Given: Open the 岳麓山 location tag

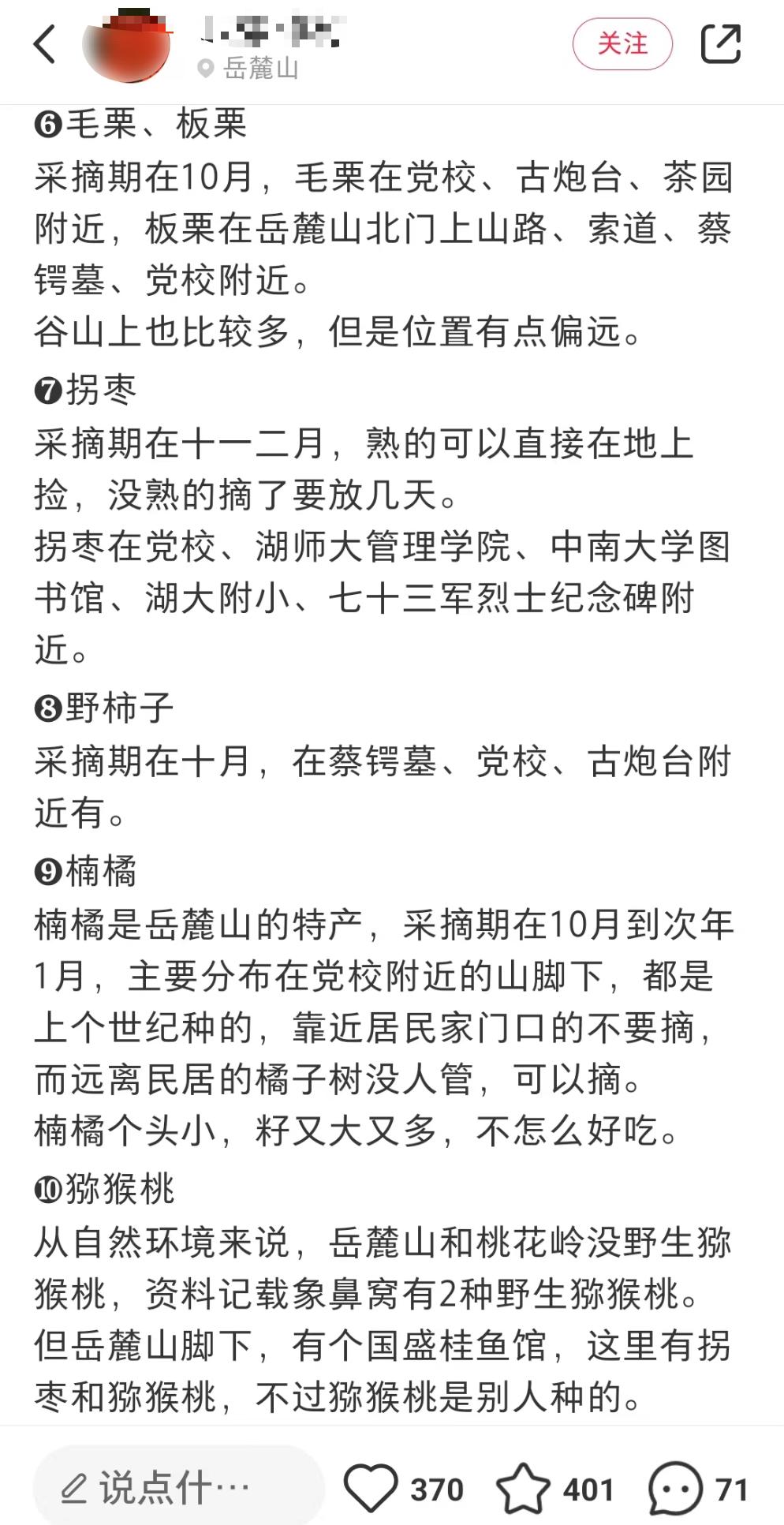Looking at the screenshot, I should pyautogui.click(x=249, y=69).
